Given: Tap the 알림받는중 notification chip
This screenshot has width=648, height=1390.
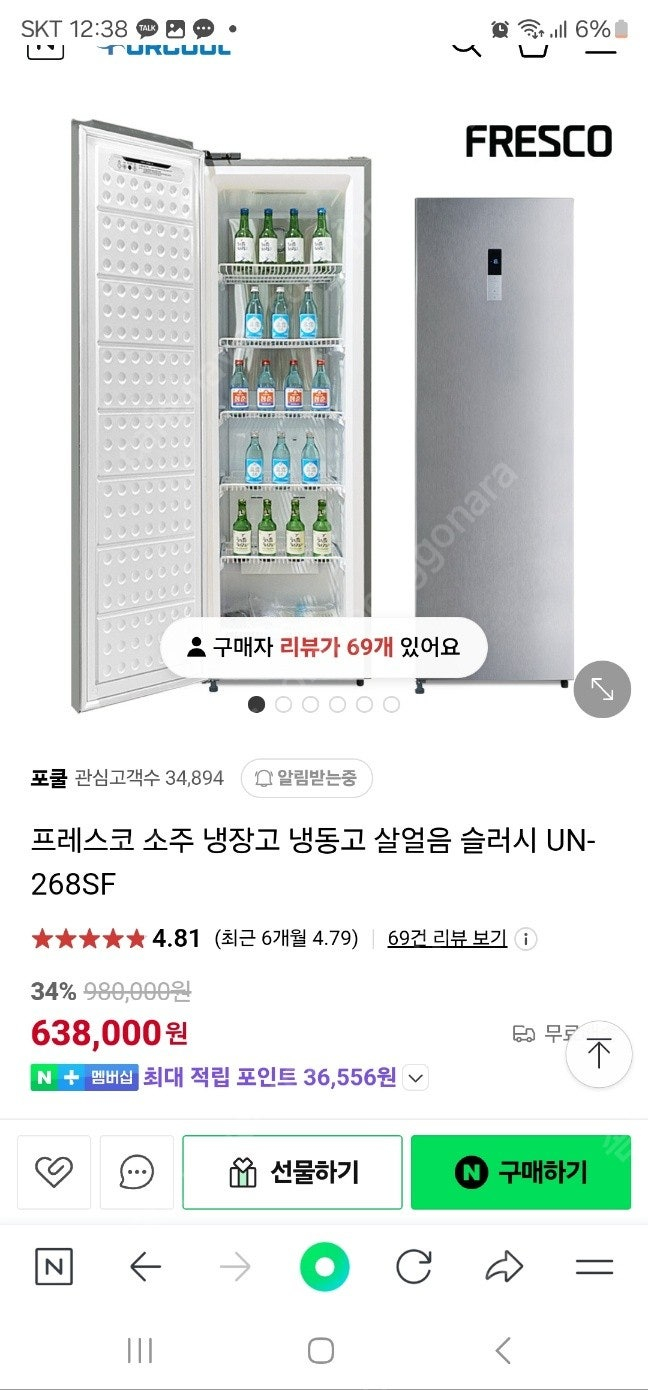Looking at the screenshot, I should 307,778.
